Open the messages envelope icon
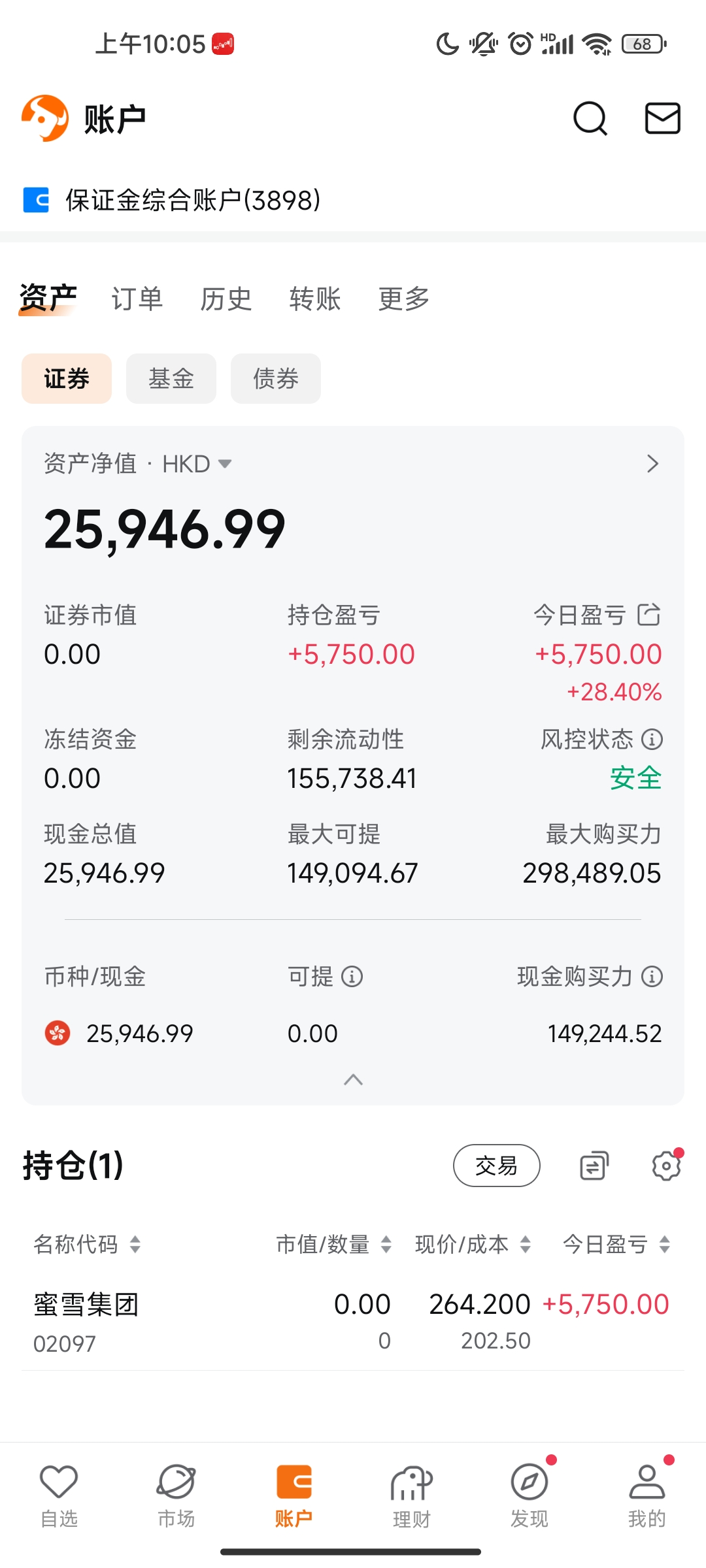706x1568 pixels. click(x=662, y=119)
